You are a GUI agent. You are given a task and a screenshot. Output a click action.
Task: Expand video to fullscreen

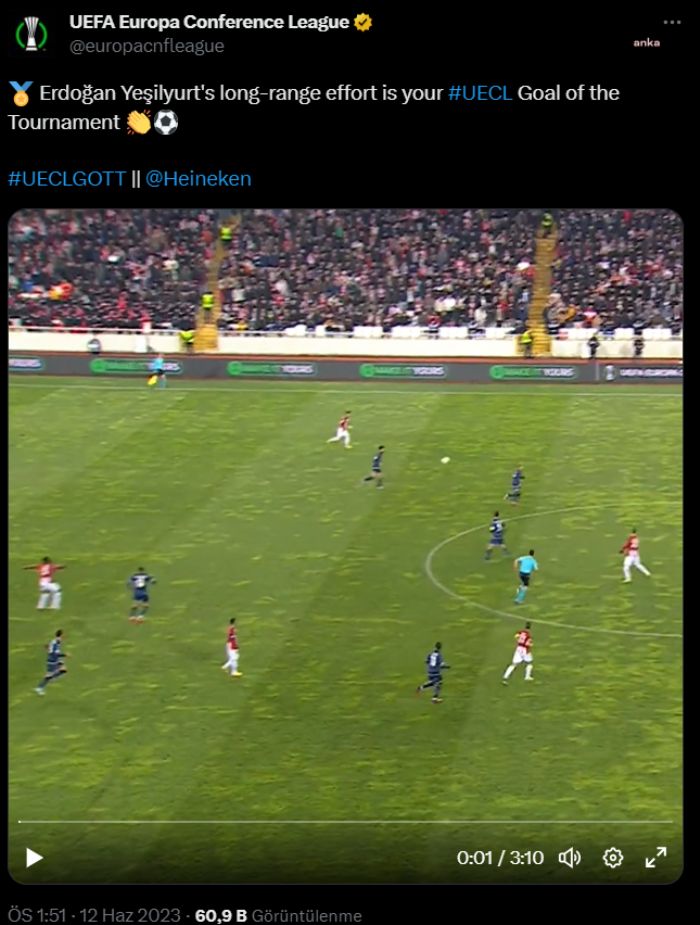655,857
